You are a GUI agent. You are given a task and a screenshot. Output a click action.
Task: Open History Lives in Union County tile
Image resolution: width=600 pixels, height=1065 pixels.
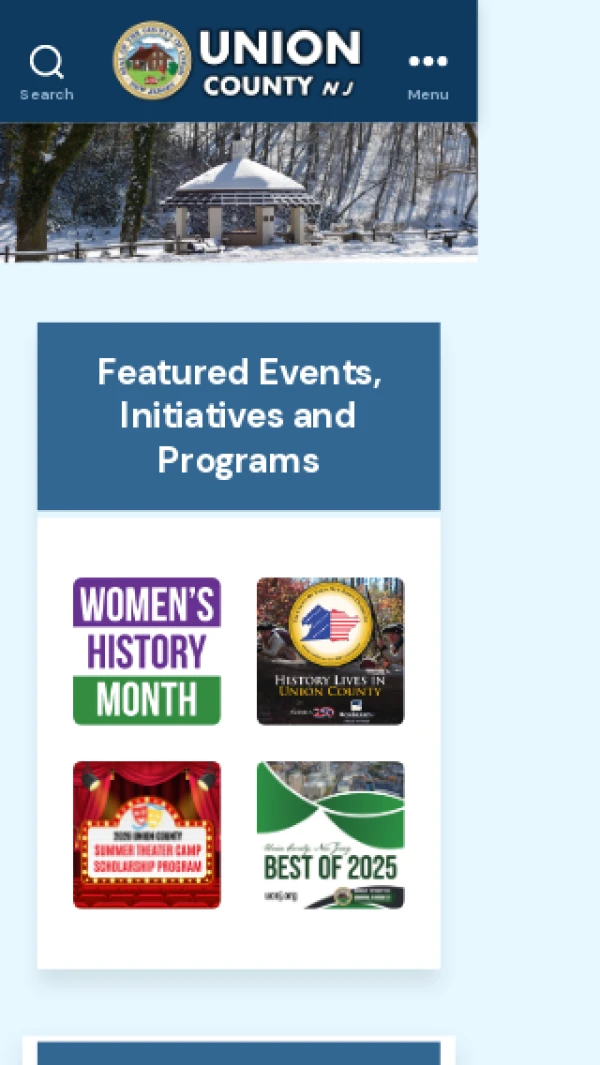330,651
